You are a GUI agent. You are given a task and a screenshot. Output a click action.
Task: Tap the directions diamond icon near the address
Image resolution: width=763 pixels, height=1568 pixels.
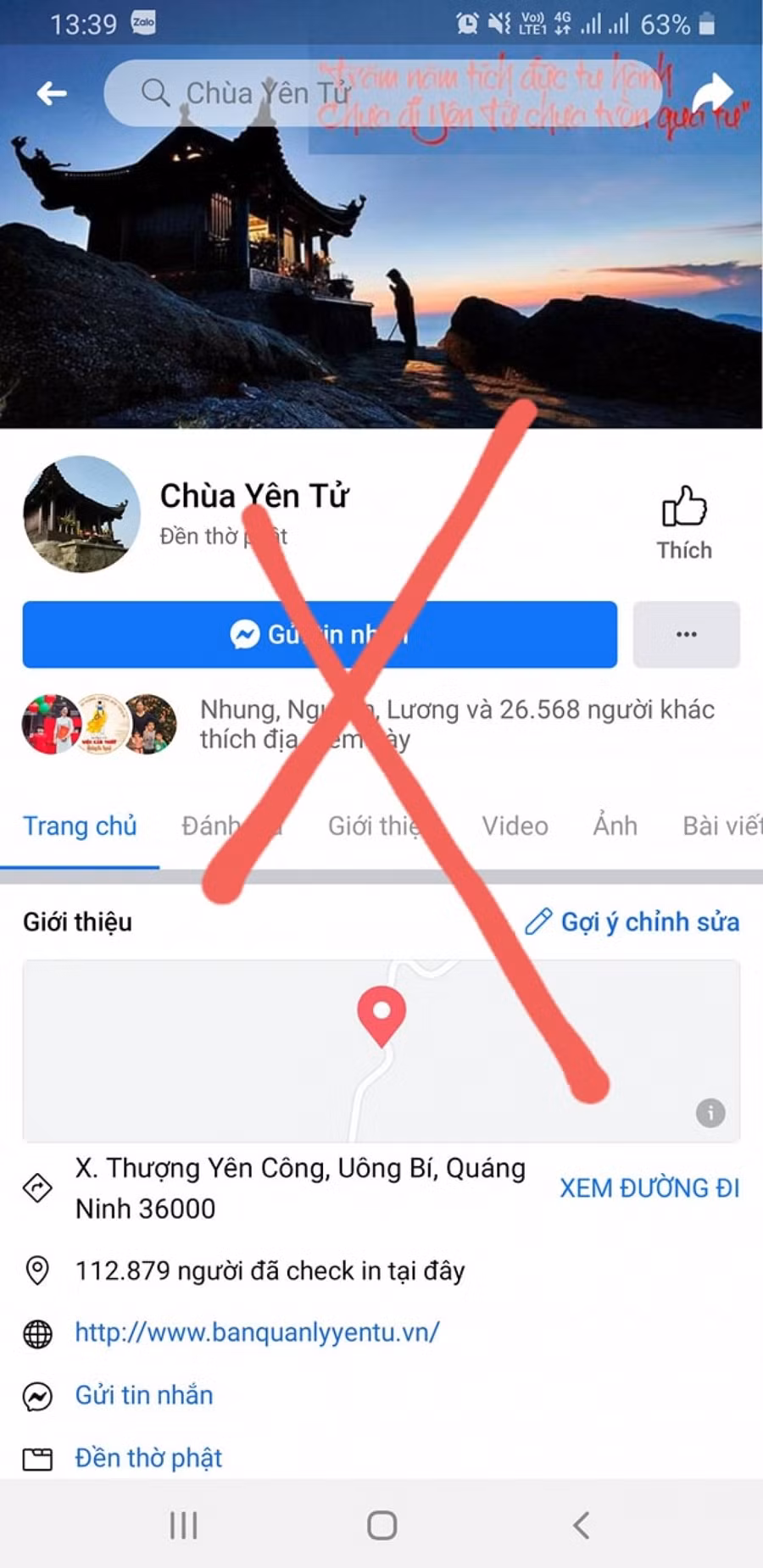(36, 1187)
